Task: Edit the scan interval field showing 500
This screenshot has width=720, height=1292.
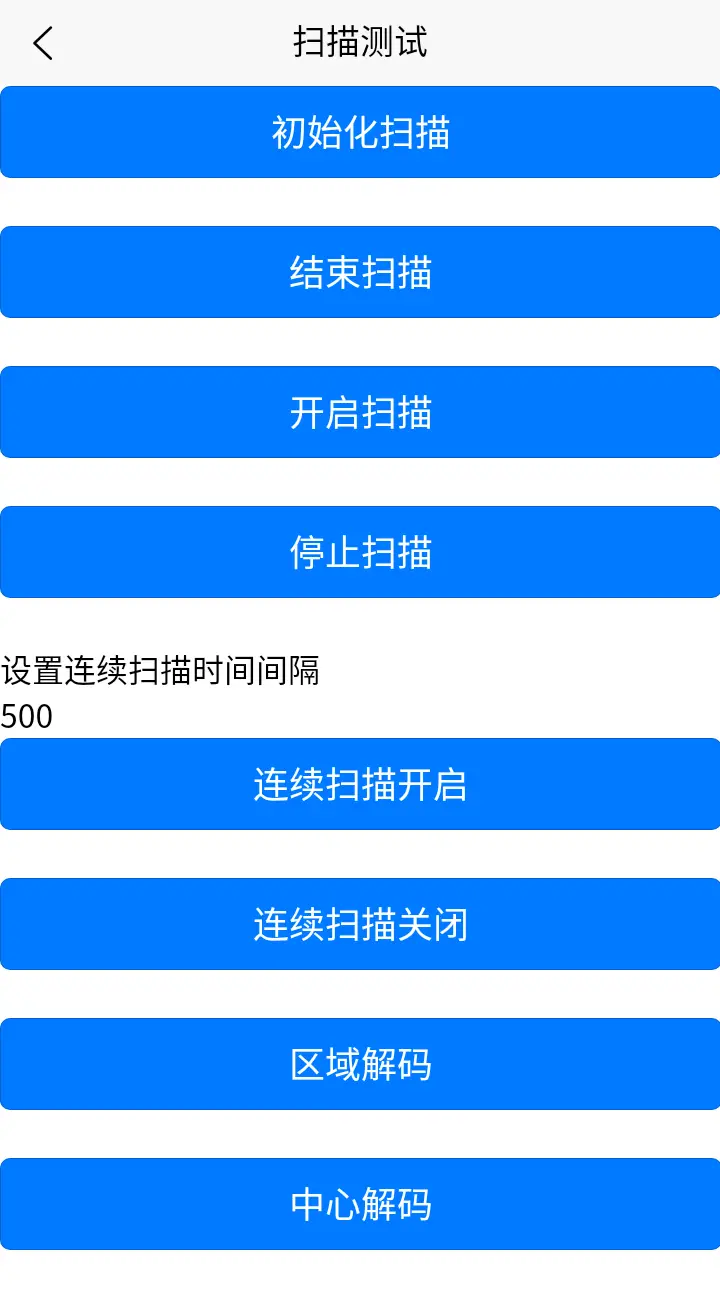Action: (x=360, y=716)
